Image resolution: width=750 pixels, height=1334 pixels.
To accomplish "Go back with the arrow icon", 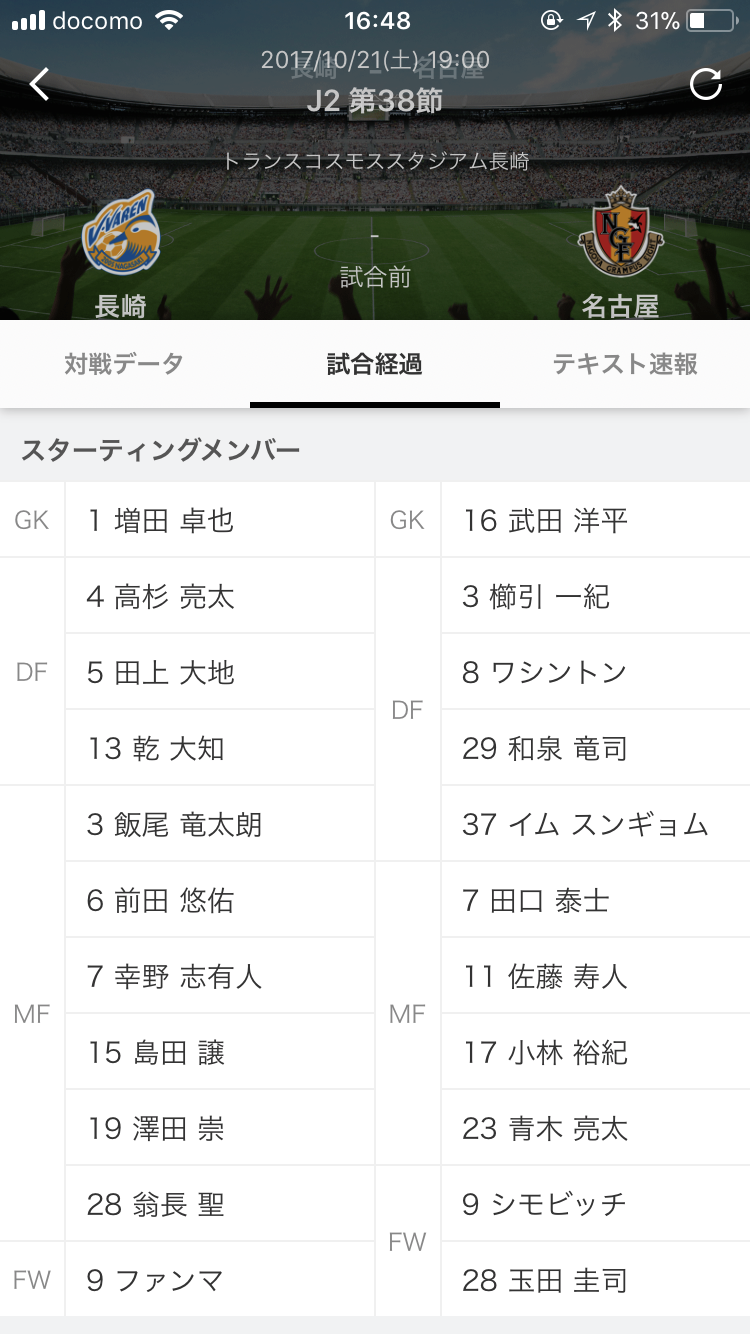I will pos(39,84).
